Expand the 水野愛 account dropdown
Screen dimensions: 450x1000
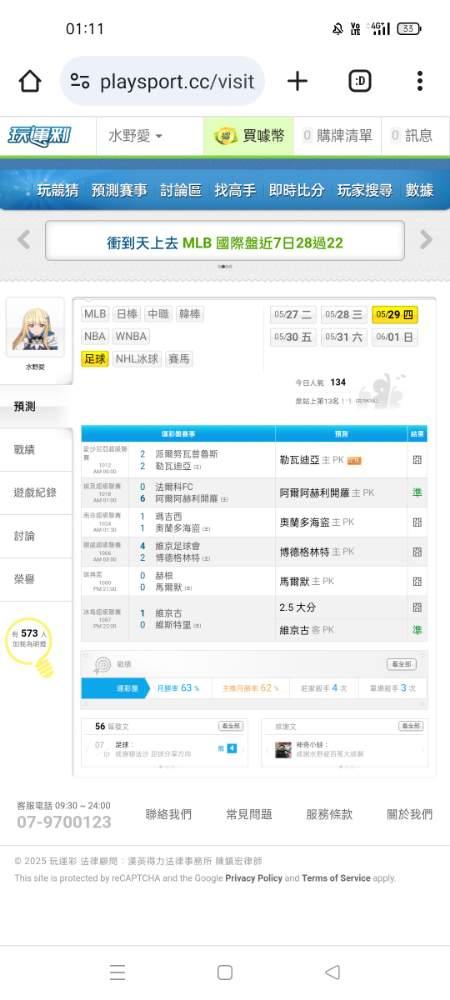coord(136,136)
